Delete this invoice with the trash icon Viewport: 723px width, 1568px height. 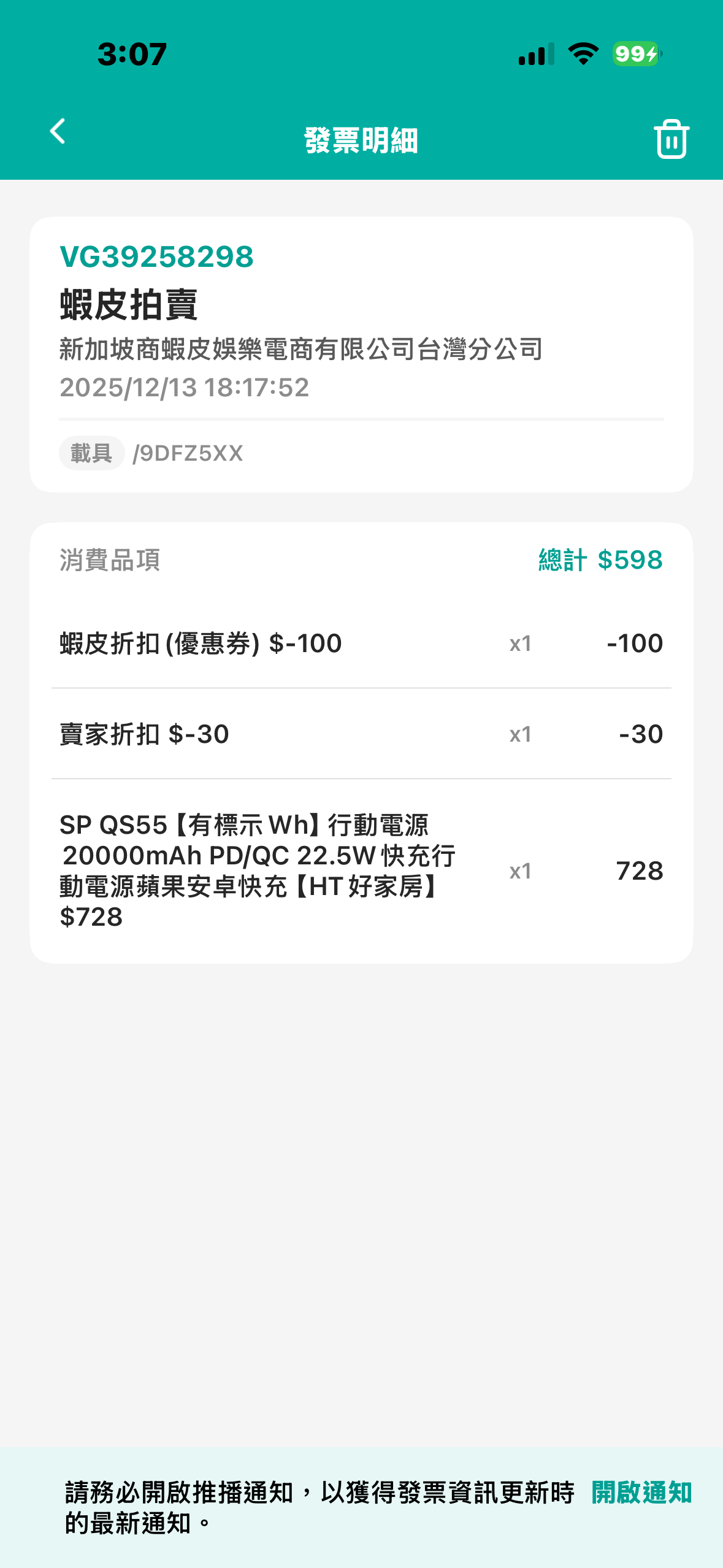pos(671,139)
